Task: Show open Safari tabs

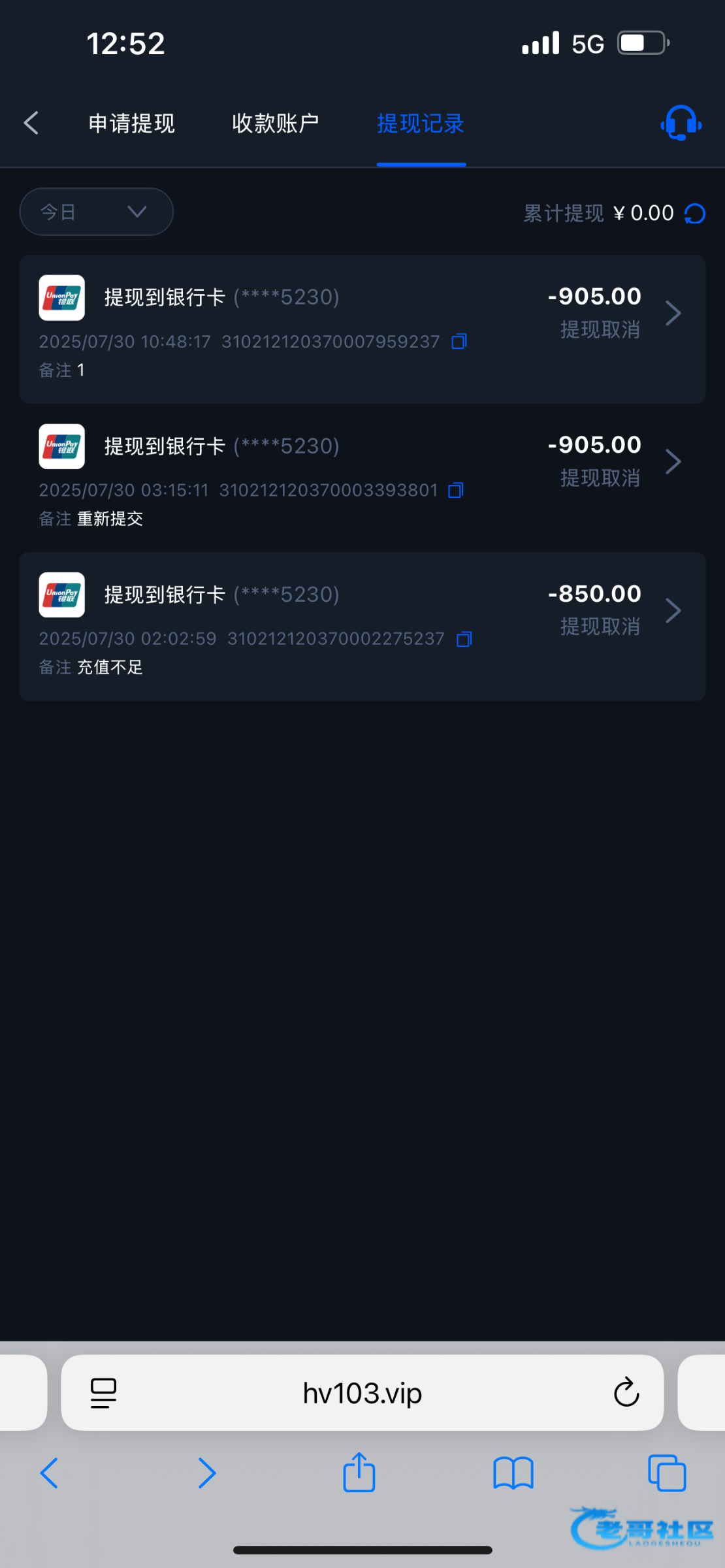Action: (667, 1473)
